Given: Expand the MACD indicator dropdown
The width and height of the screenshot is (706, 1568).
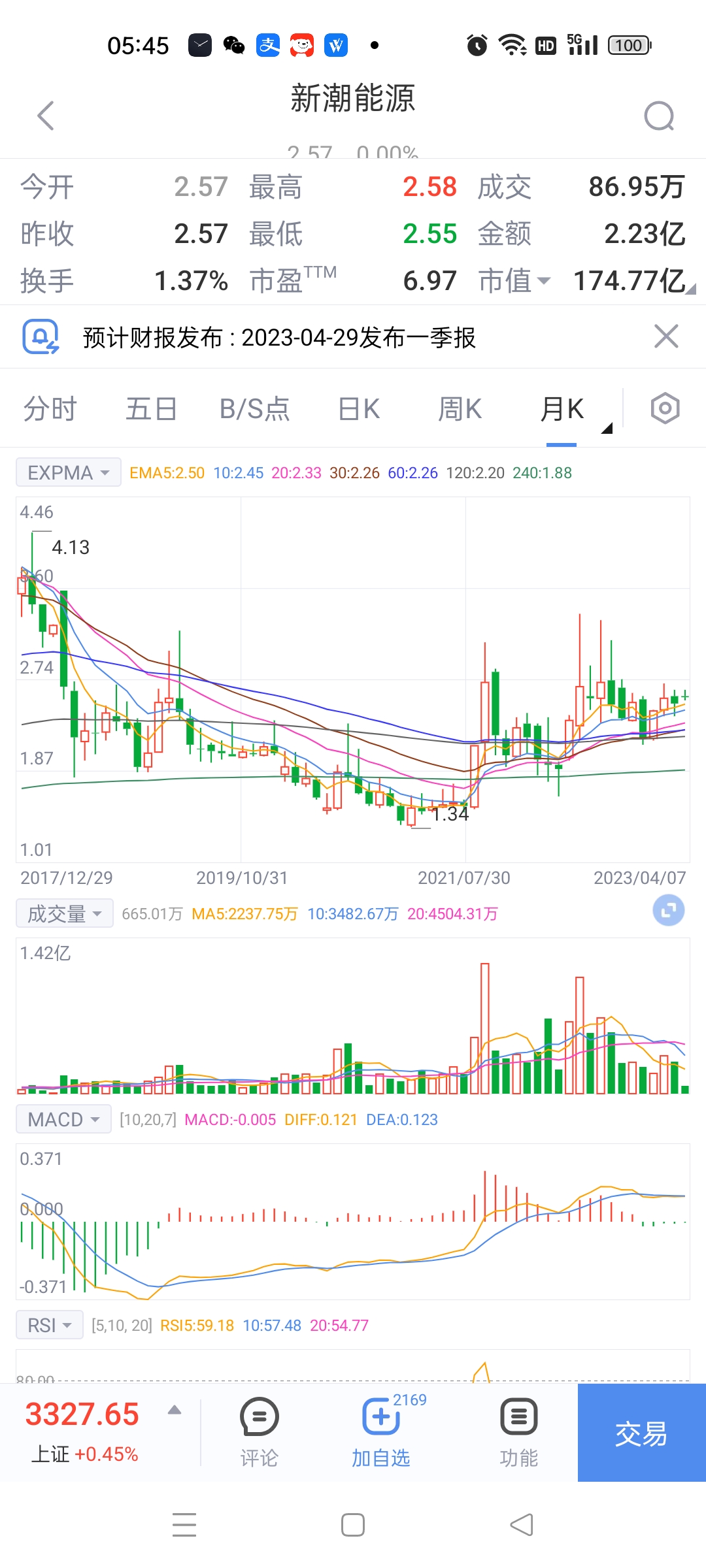Looking at the screenshot, I should pos(63,1119).
